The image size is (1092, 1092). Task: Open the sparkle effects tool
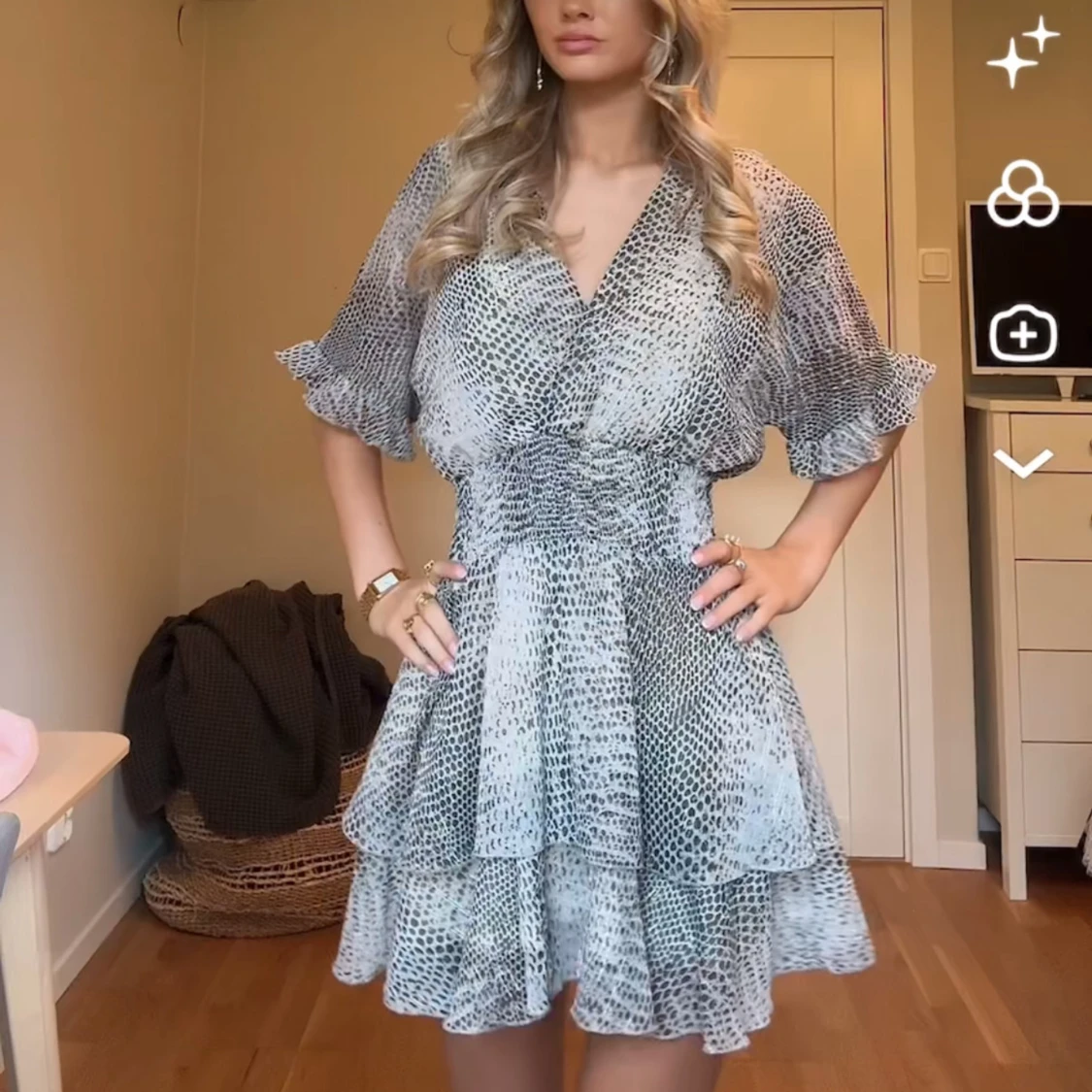click(x=1022, y=53)
